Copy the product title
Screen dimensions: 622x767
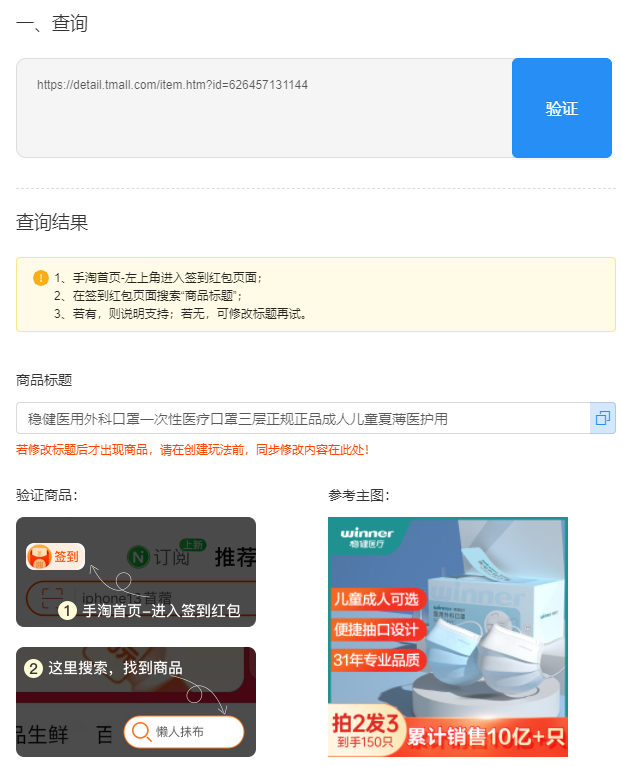pyautogui.click(x=603, y=418)
